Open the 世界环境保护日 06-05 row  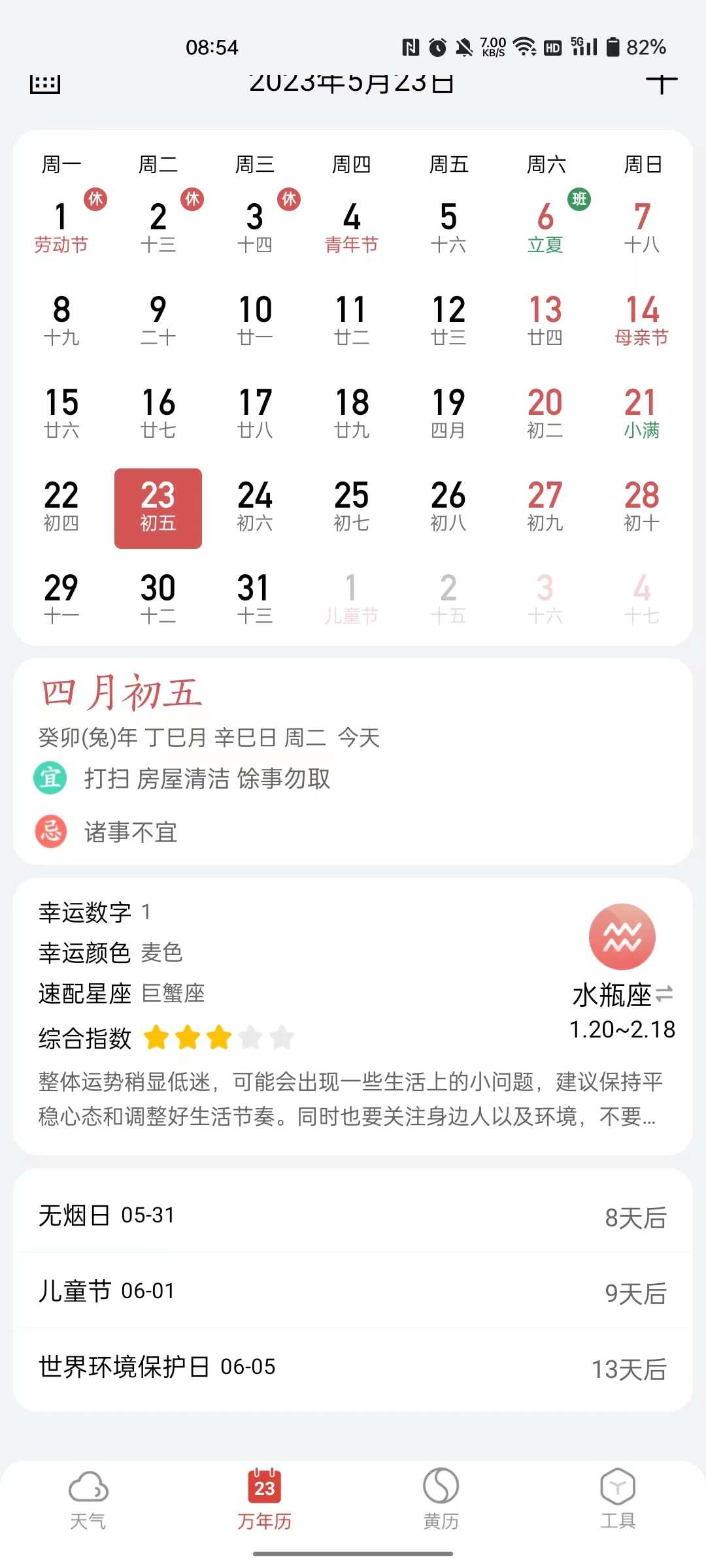pyautogui.click(x=353, y=1367)
